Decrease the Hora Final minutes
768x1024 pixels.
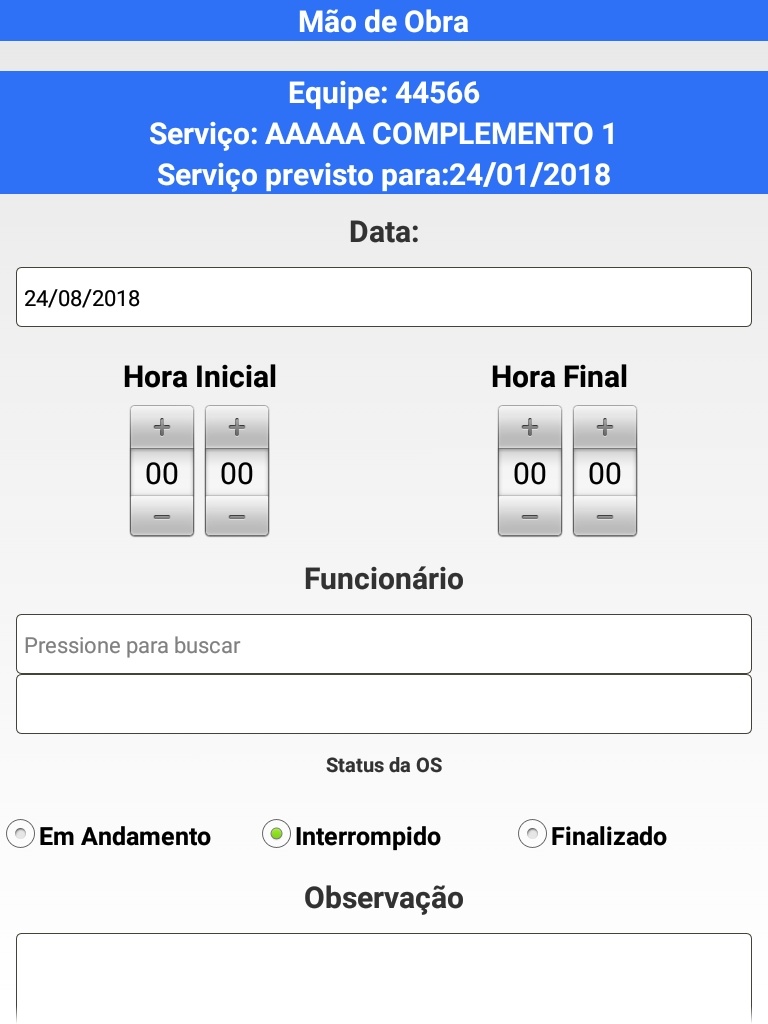tap(605, 516)
